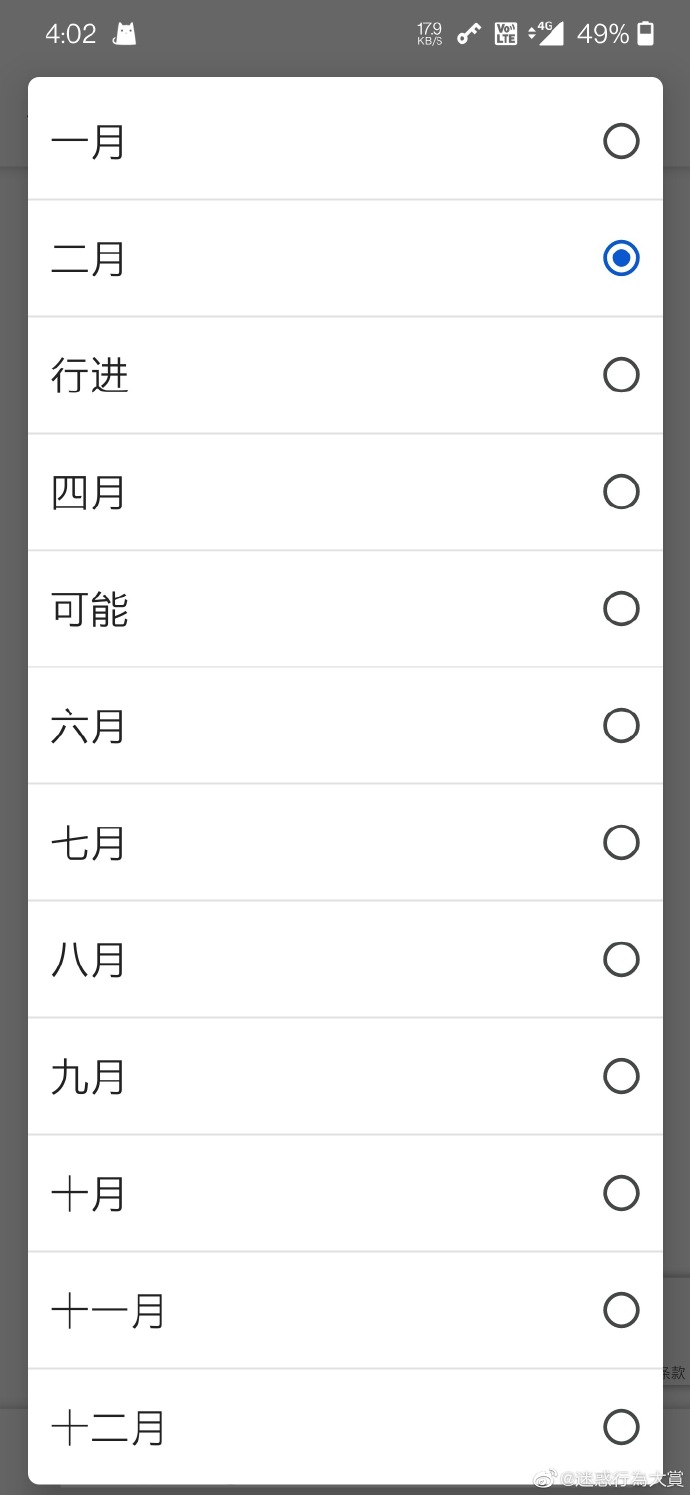Viewport: 690px width, 1495px height.
Task: Select 十一月 in the list
Action: pyautogui.click(x=345, y=1310)
